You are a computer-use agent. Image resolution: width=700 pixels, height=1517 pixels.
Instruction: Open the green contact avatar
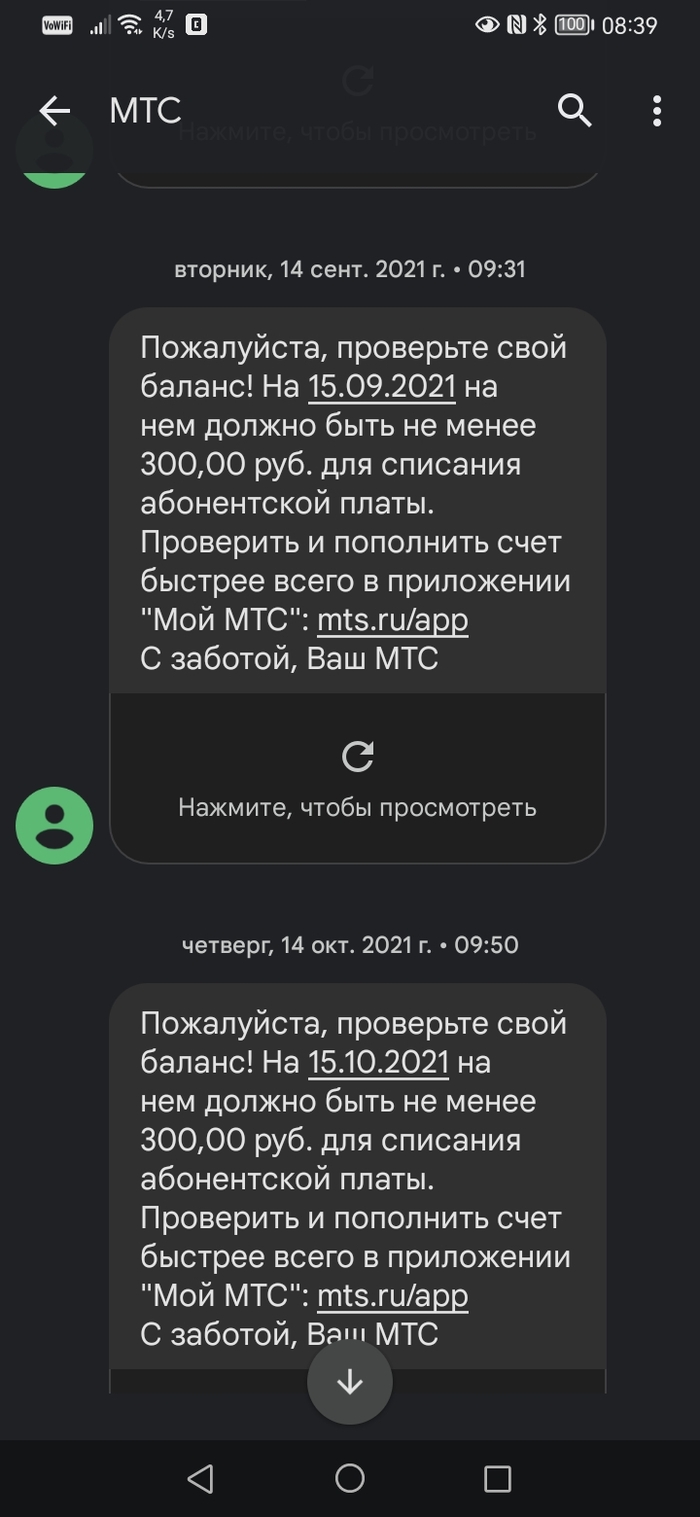tap(55, 825)
